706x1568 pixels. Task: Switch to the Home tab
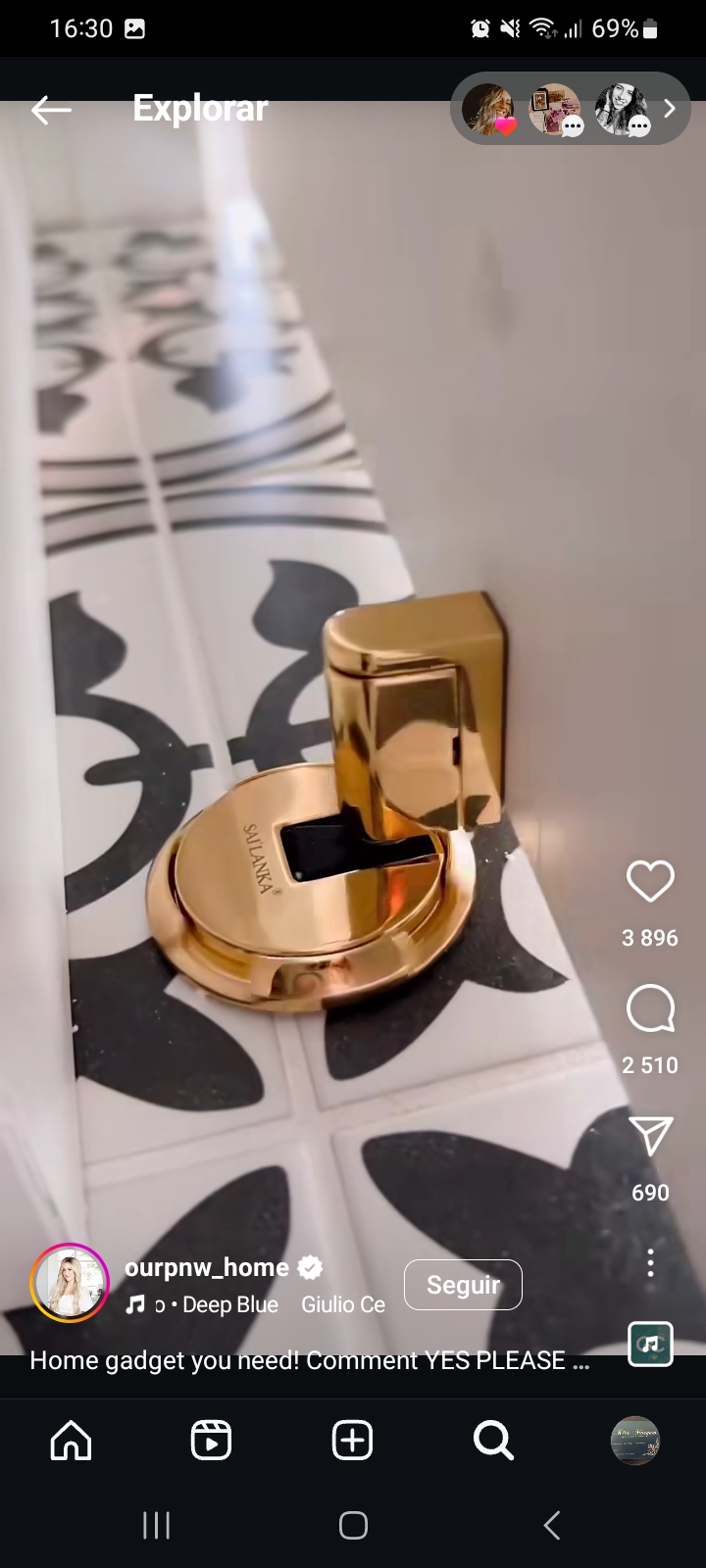pos(71,1441)
